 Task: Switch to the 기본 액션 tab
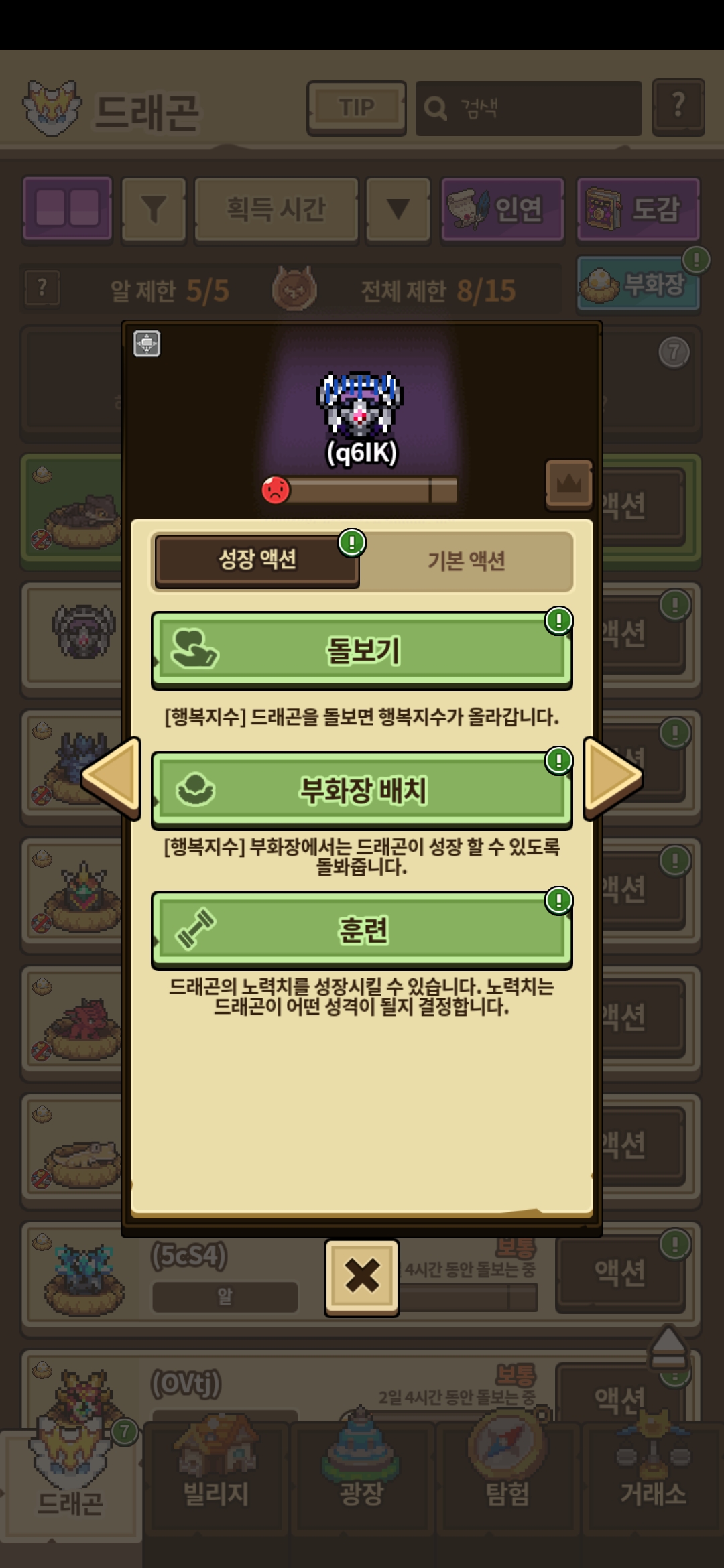467,560
